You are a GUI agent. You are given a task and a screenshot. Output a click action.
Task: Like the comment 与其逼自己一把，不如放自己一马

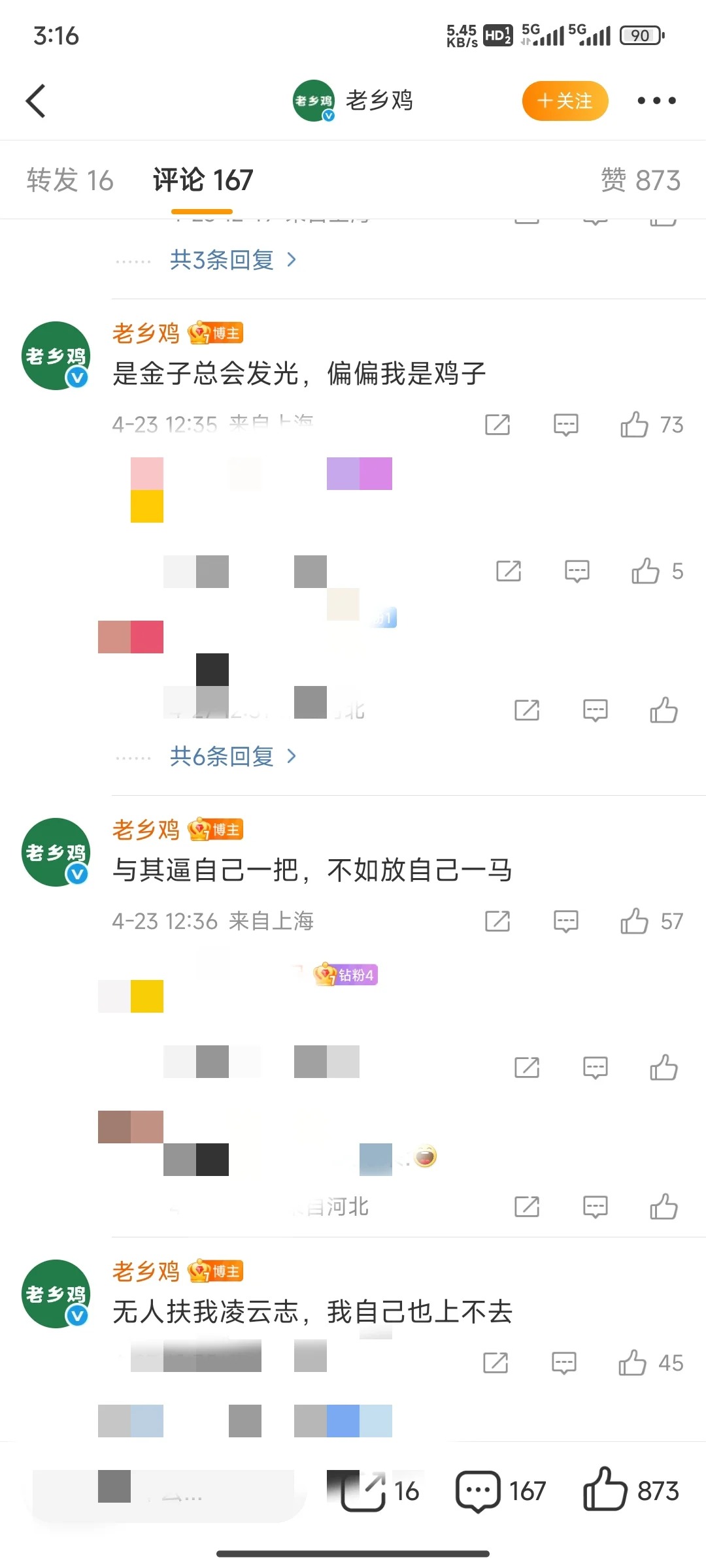pyautogui.click(x=634, y=921)
